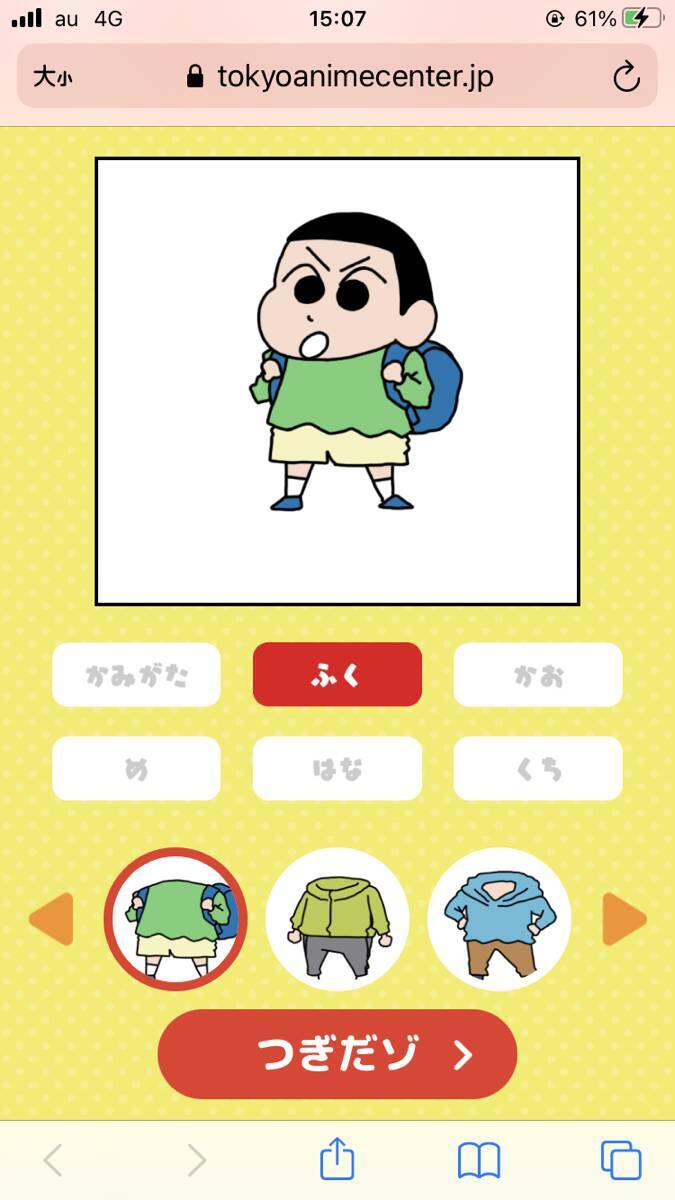
Task: Select the かお face category
Action: pyautogui.click(x=538, y=675)
